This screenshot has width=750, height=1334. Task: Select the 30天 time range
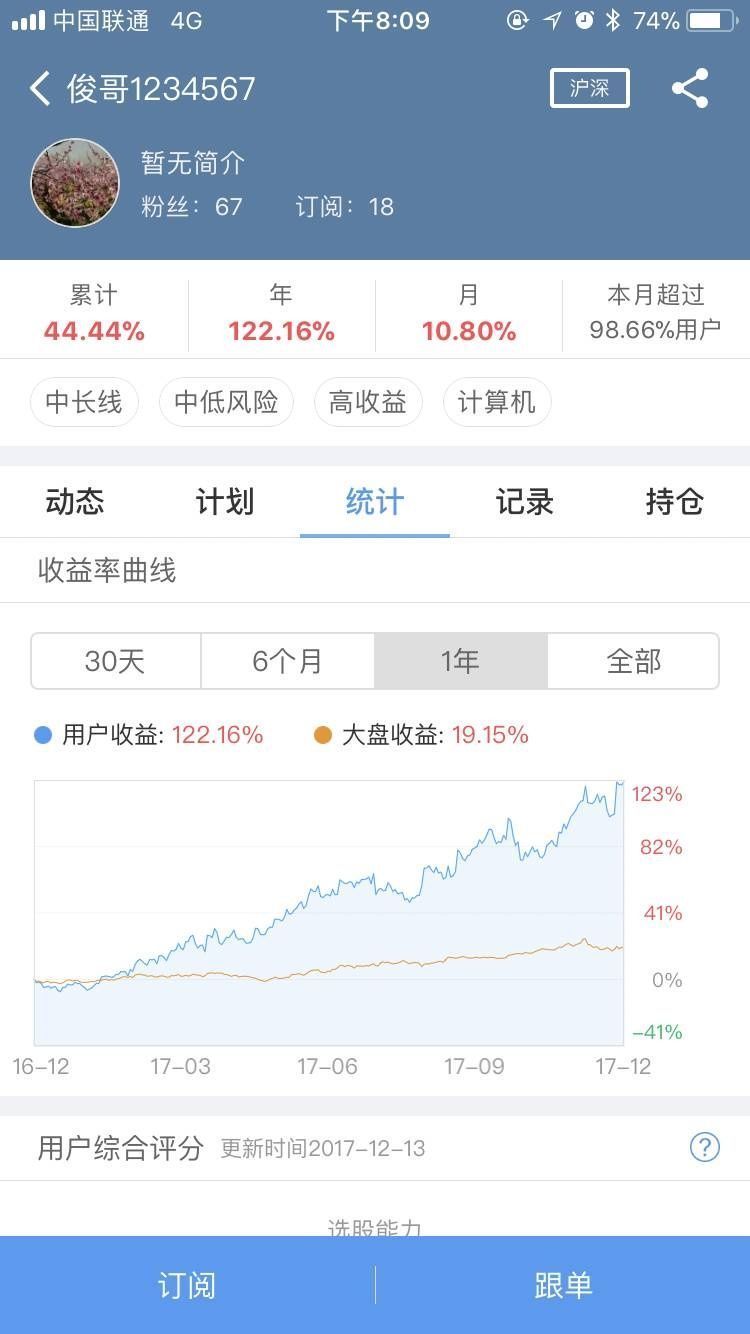(115, 660)
